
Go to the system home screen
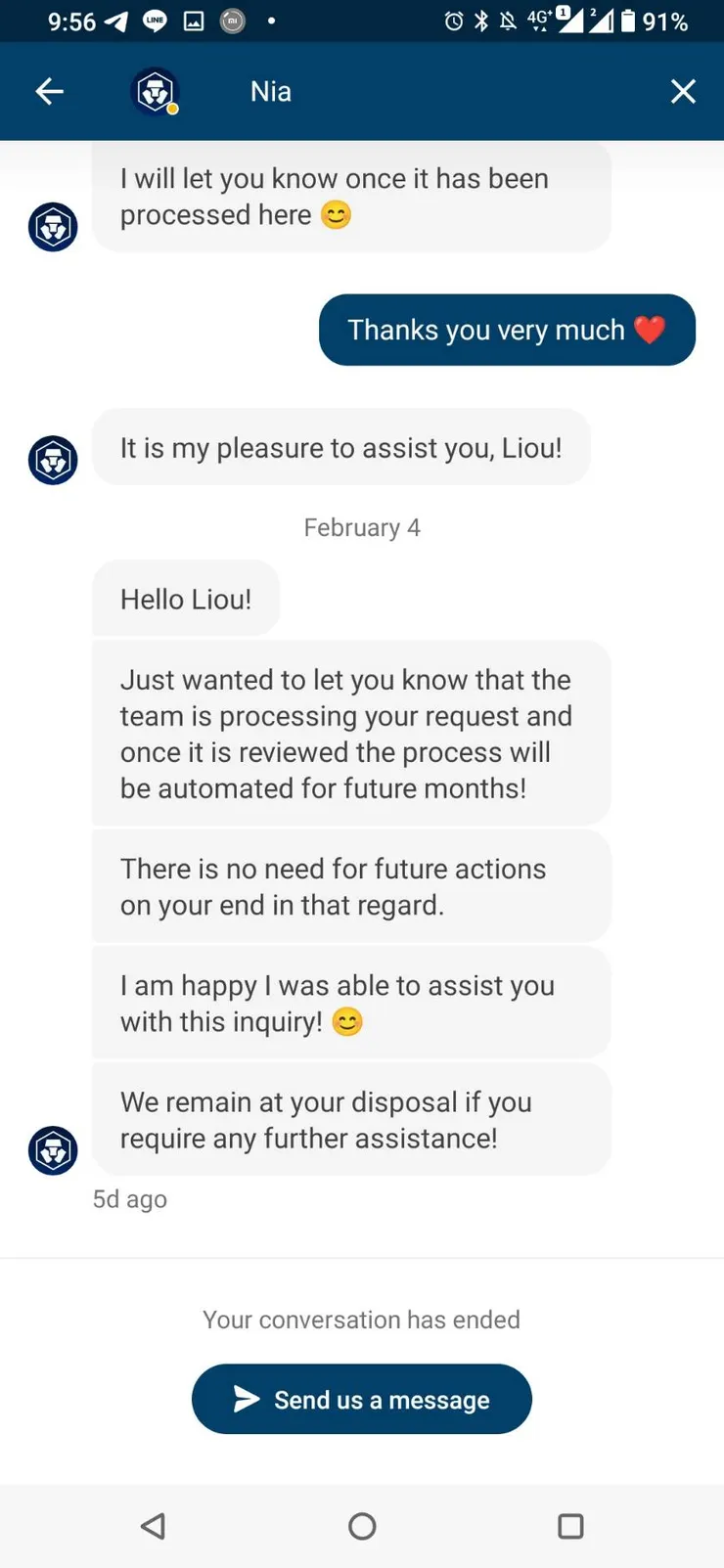tap(362, 1526)
